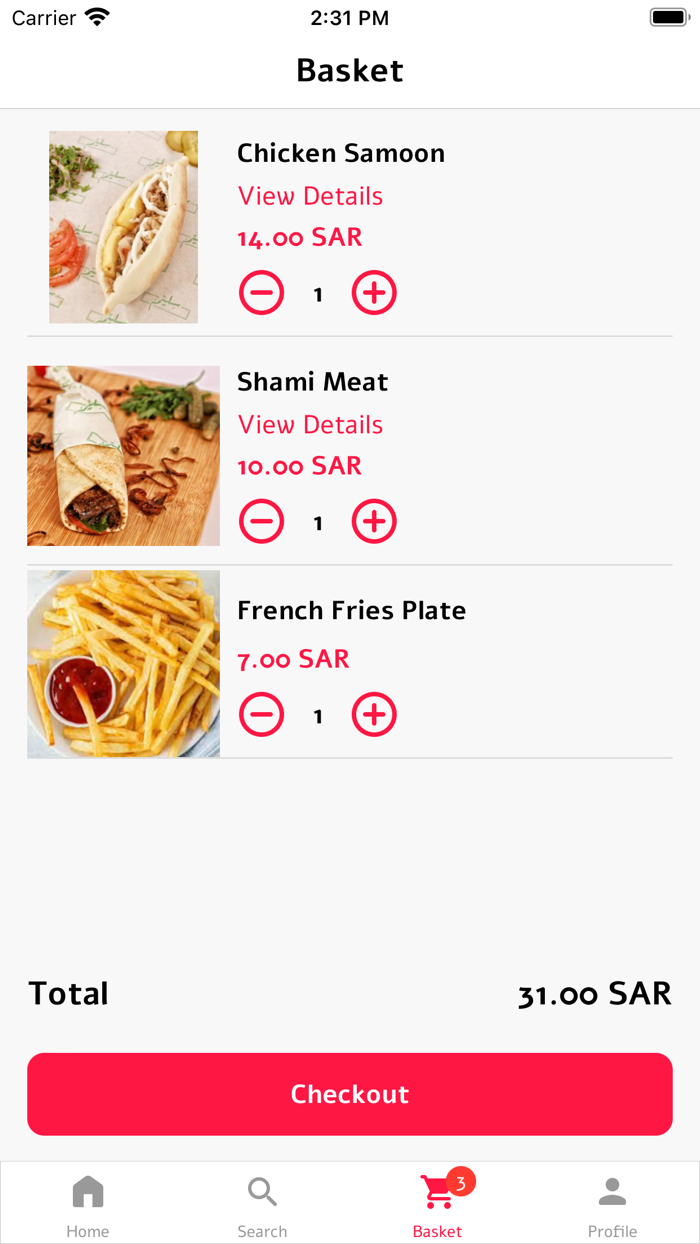View Details of Shami Meat

point(310,425)
